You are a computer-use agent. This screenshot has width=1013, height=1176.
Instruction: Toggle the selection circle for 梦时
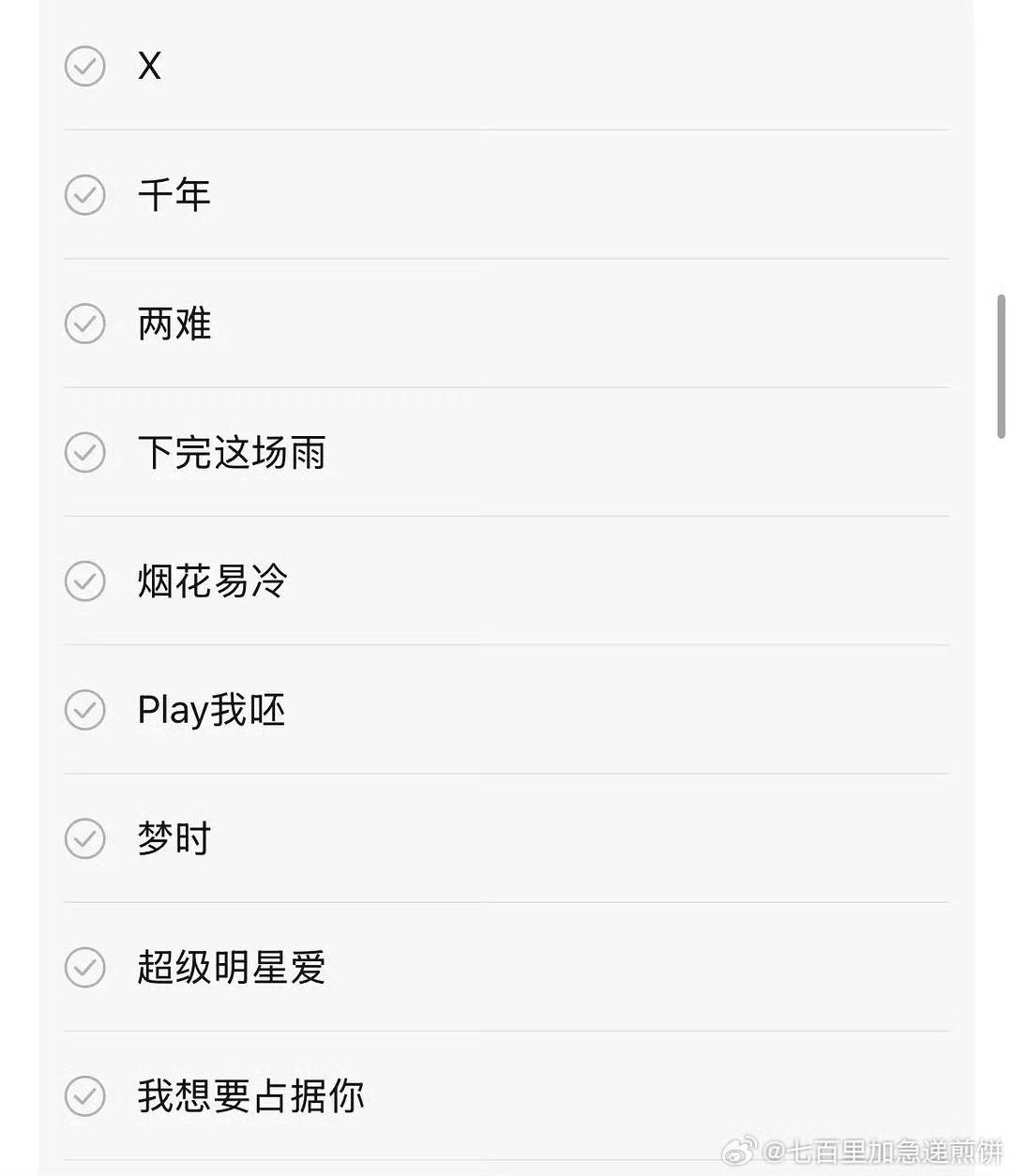tap(85, 838)
